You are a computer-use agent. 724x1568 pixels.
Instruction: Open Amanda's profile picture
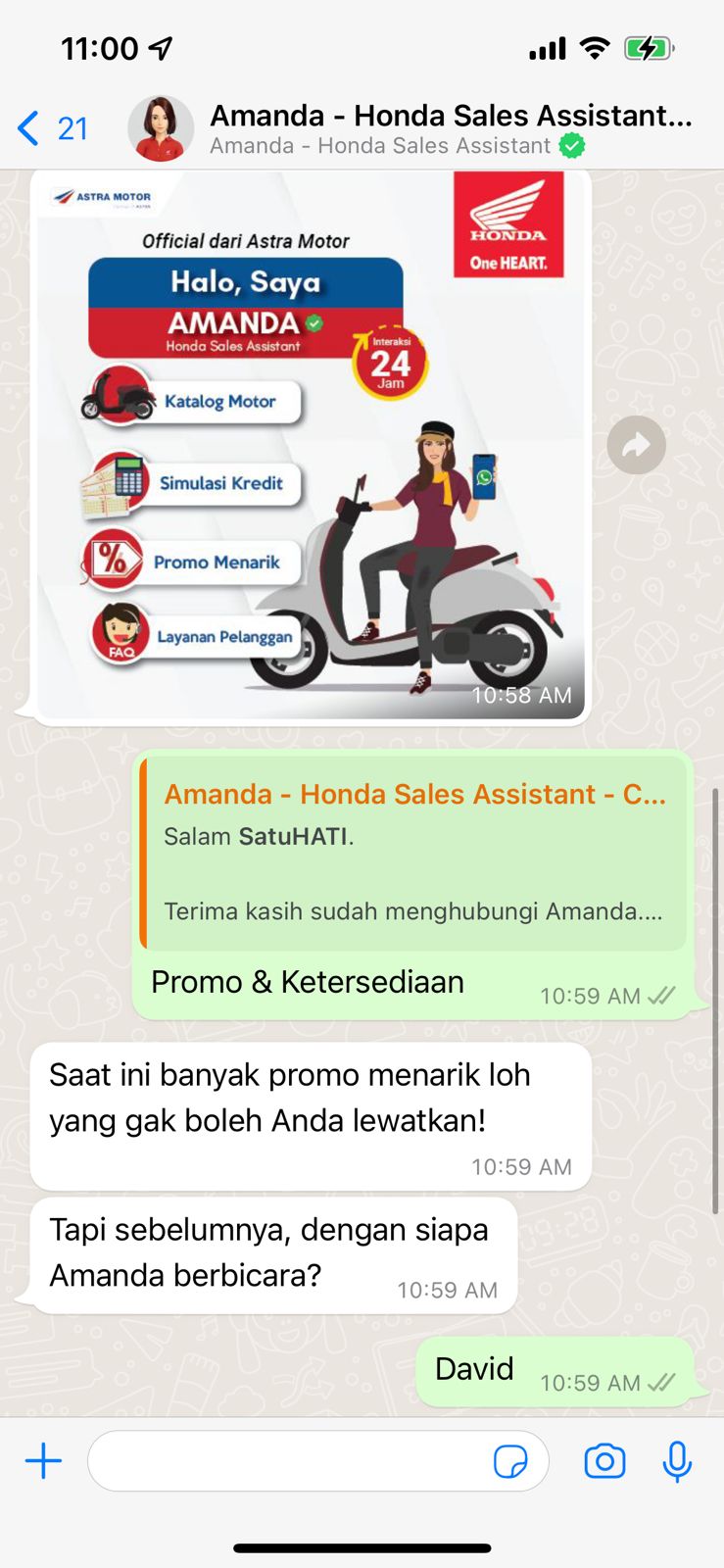161,128
